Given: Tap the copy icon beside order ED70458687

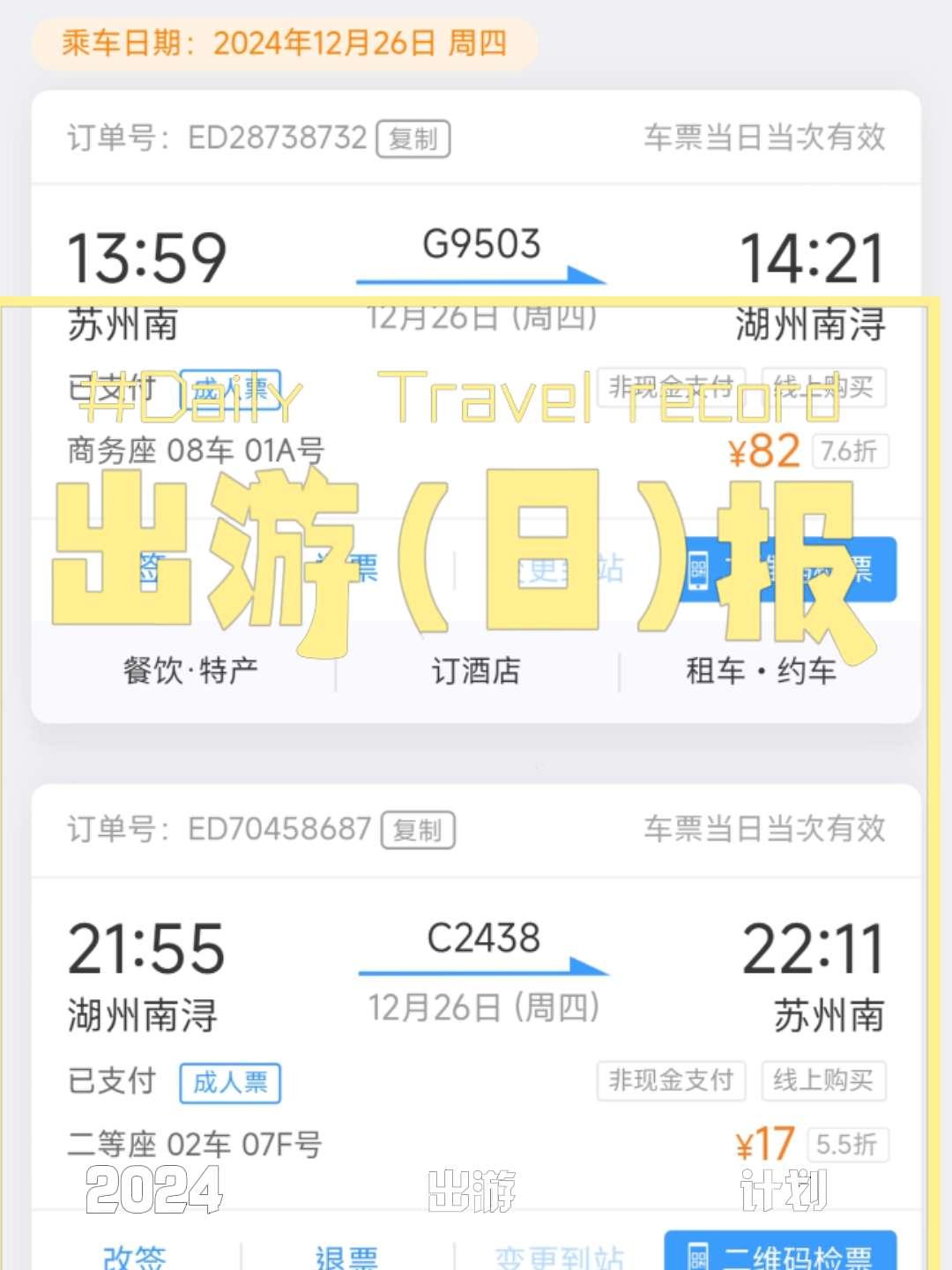Looking at the screenshot, I should pos(420,829).
